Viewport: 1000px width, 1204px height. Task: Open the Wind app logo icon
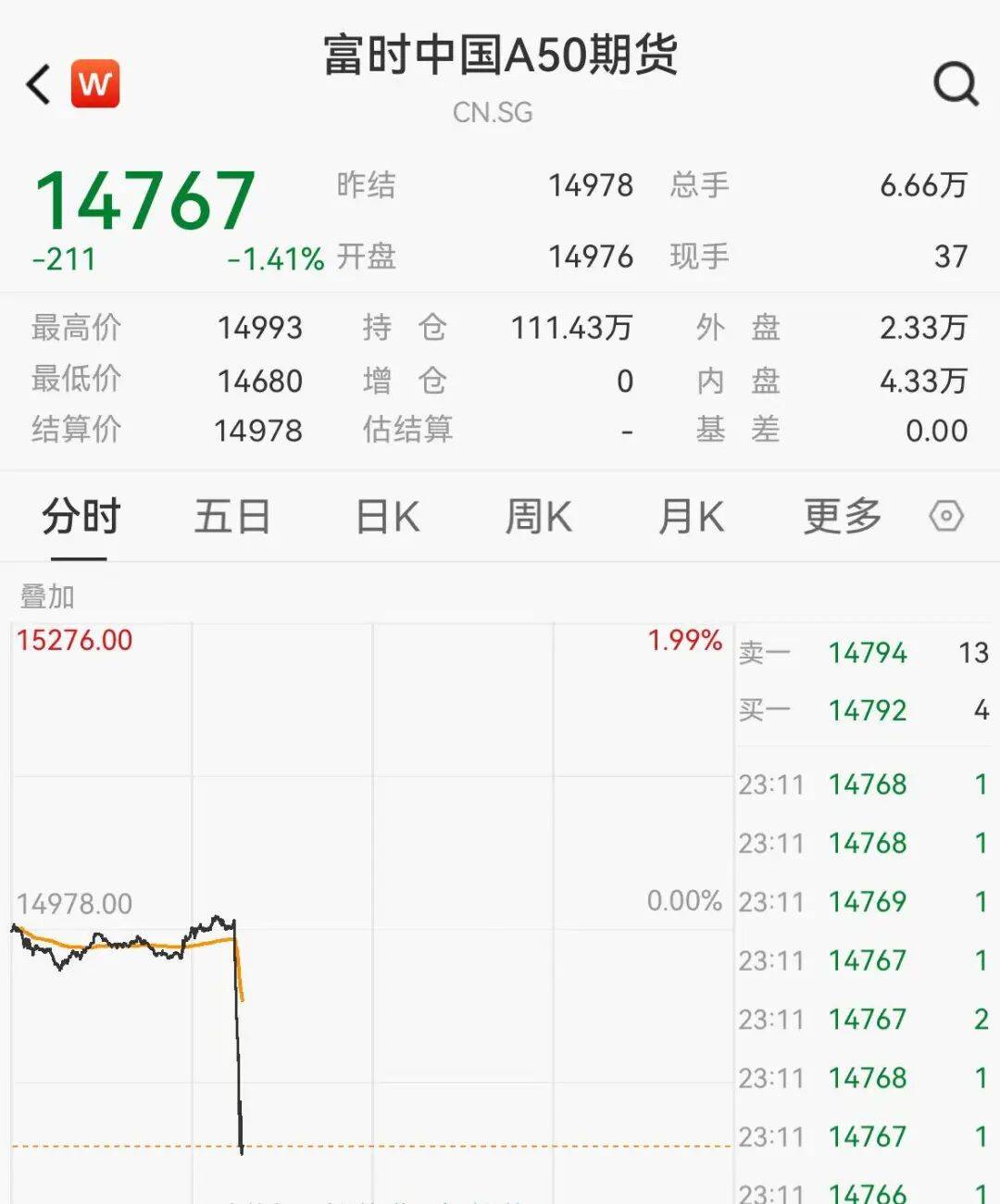click(95, 83)
